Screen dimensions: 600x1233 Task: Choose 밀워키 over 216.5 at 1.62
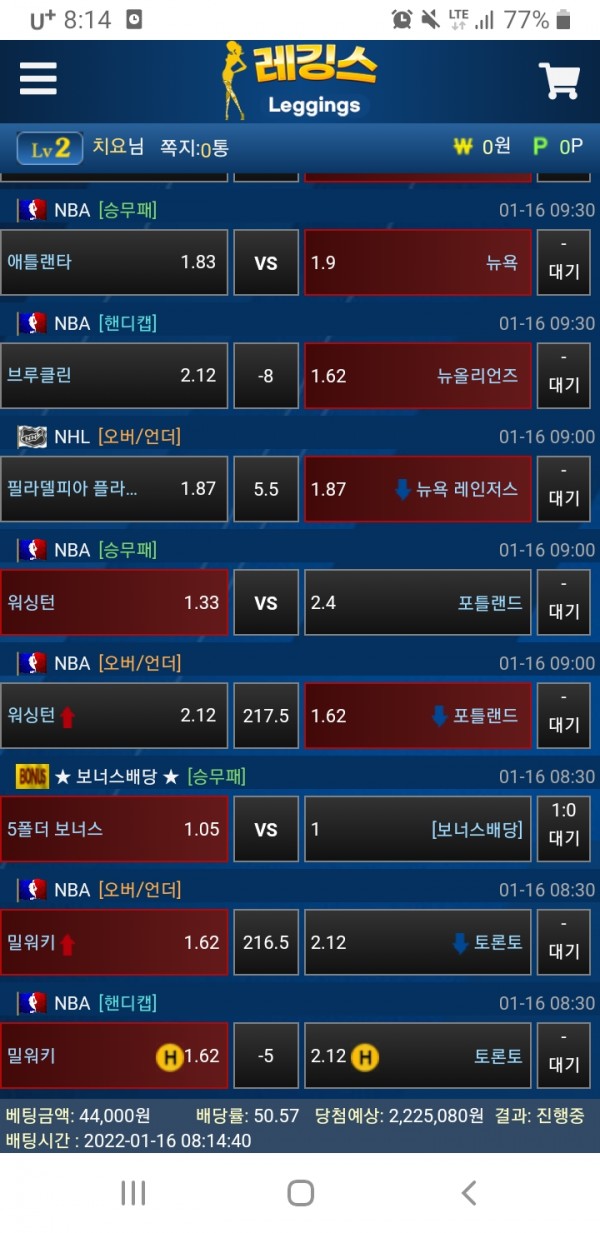114,942
